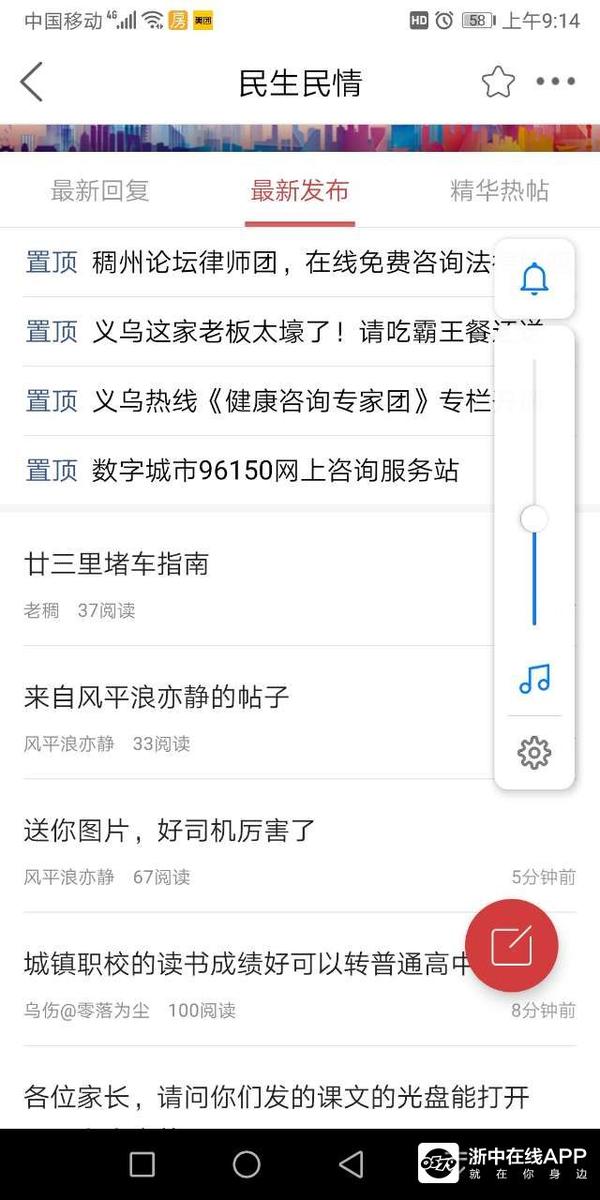Open the three-dot overflow menu
The height and width of the screenshot is (1200, 600).
[x=555, y=82]
